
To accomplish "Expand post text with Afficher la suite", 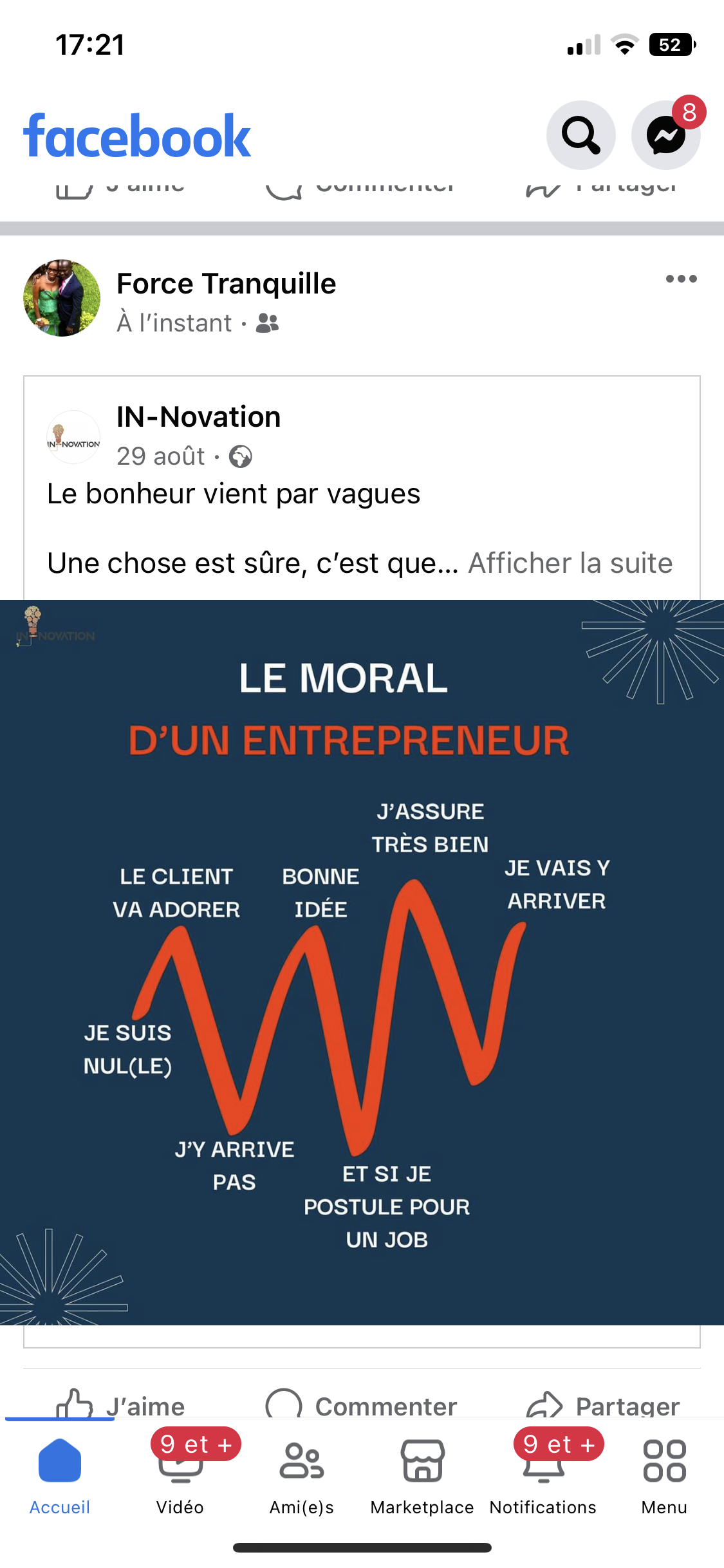I will [570, 563].
